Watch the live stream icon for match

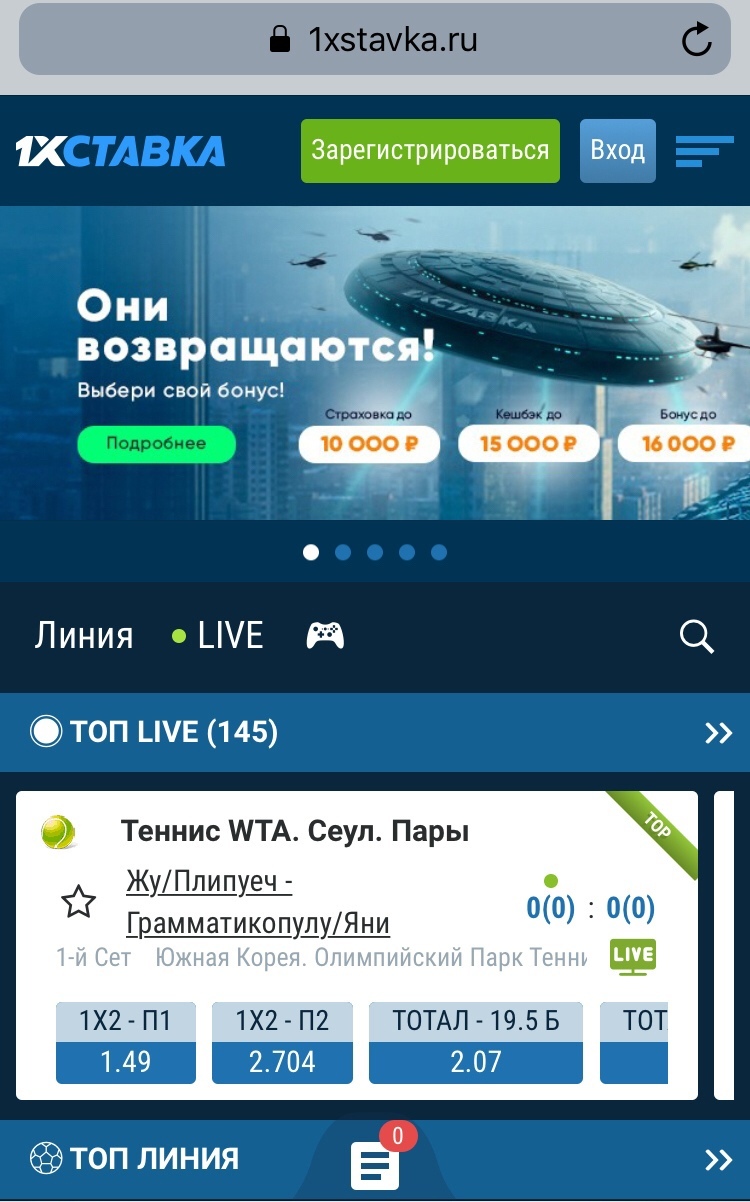[632, 957]
